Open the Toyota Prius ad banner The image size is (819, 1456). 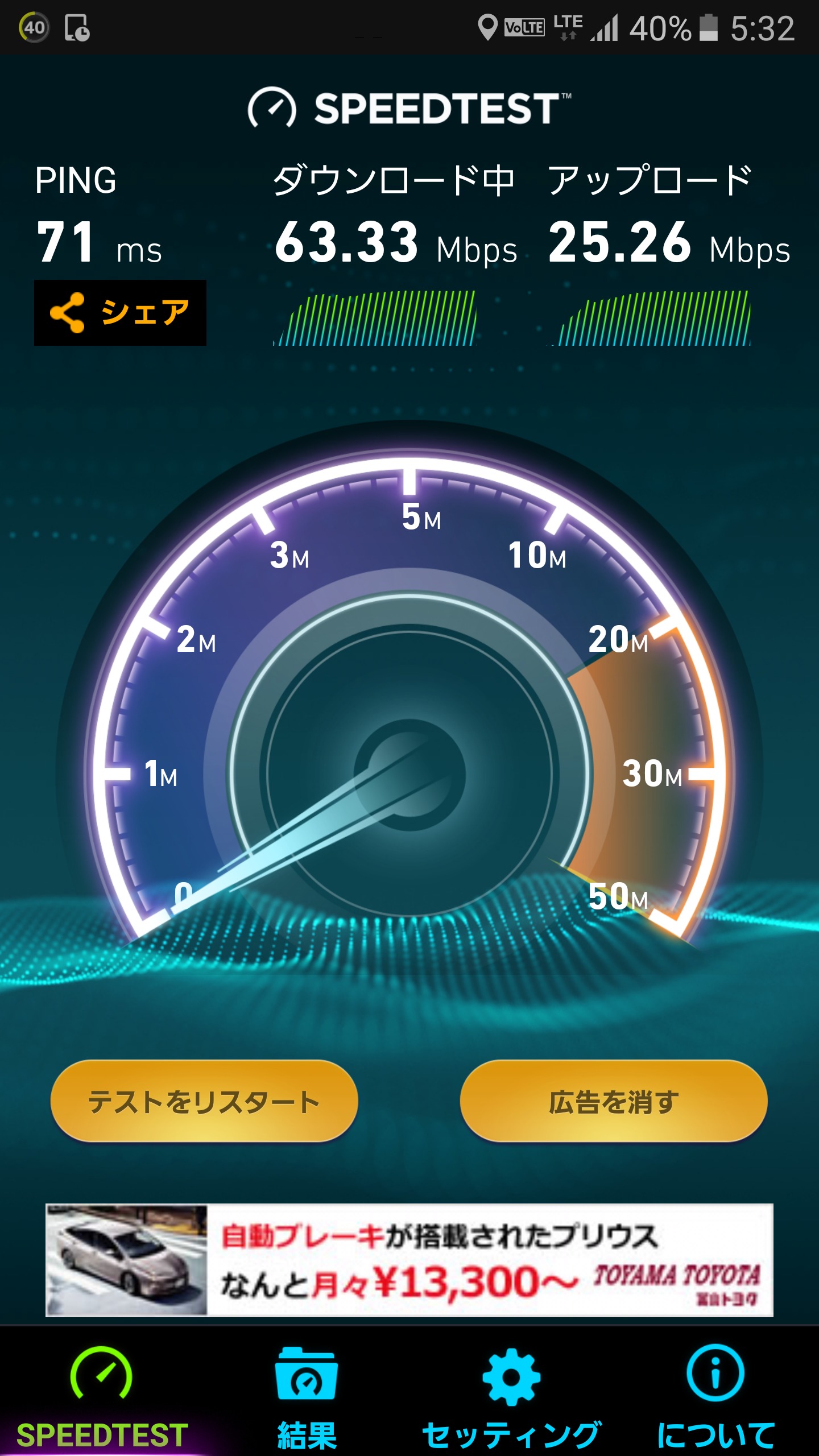(x=409, y=1260)
